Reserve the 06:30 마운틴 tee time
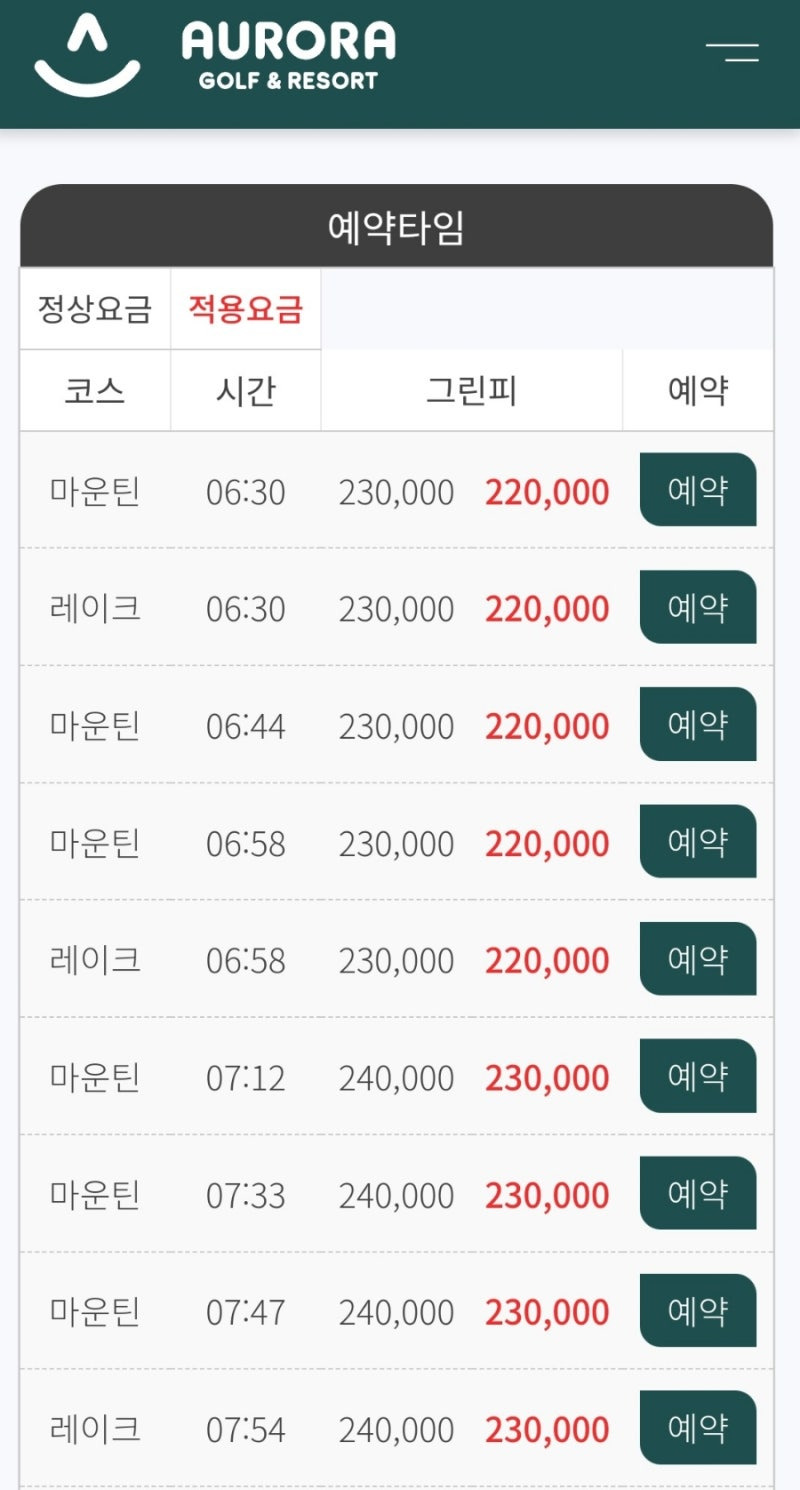Viewport: 800px width, 1490px height. (697, 491)
